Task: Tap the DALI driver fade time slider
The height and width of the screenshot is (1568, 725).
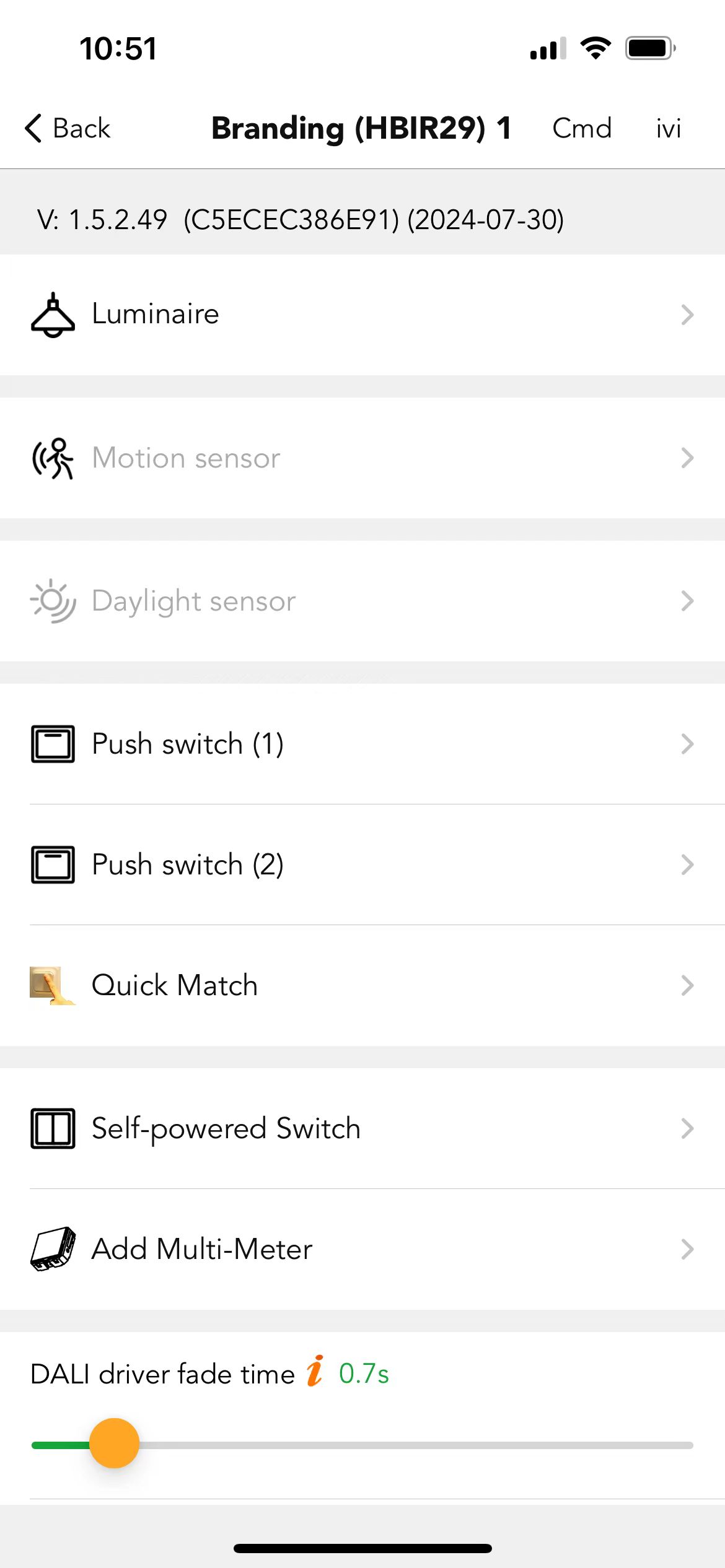Action: click(362, 1444)
